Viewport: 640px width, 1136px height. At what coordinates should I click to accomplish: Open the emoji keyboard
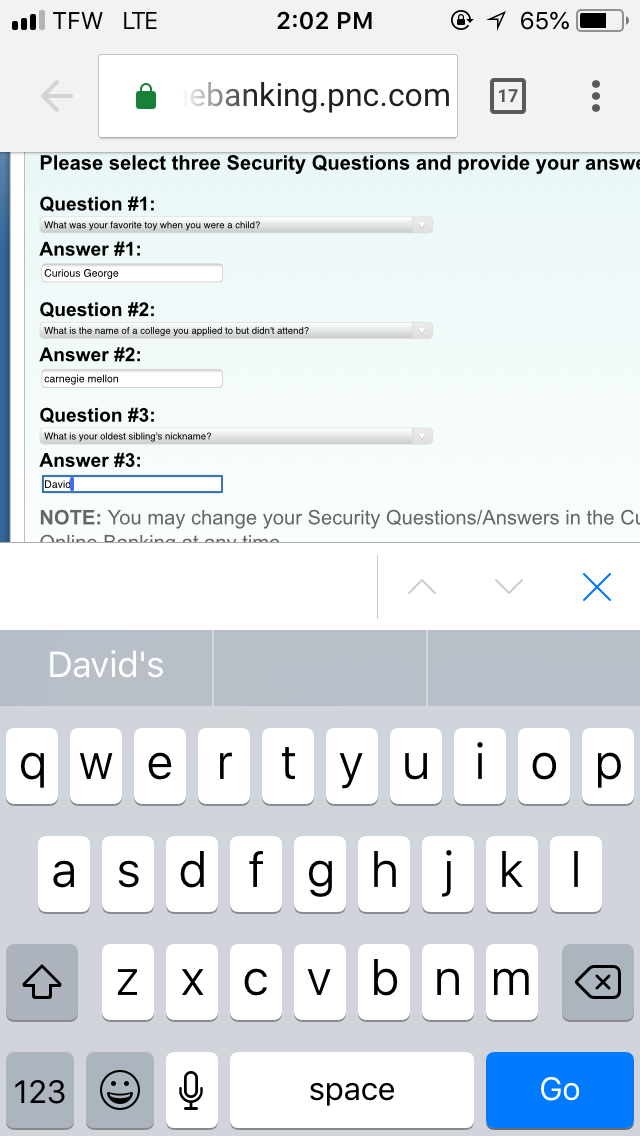coord(120,1090)
